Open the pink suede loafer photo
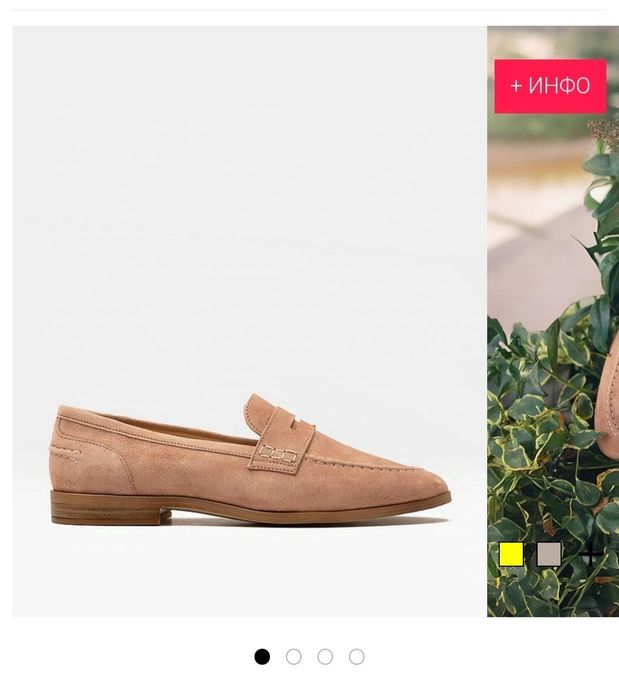The image size is (619, 700). (x=250, y=460)
